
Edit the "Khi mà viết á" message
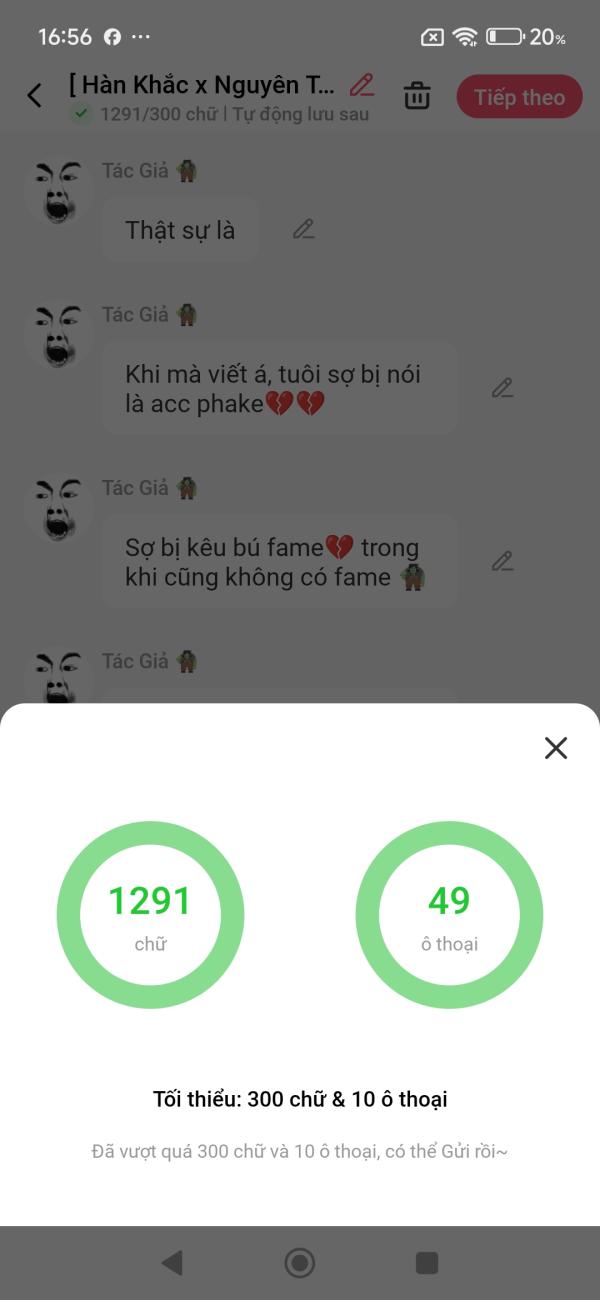click(502, 388)
